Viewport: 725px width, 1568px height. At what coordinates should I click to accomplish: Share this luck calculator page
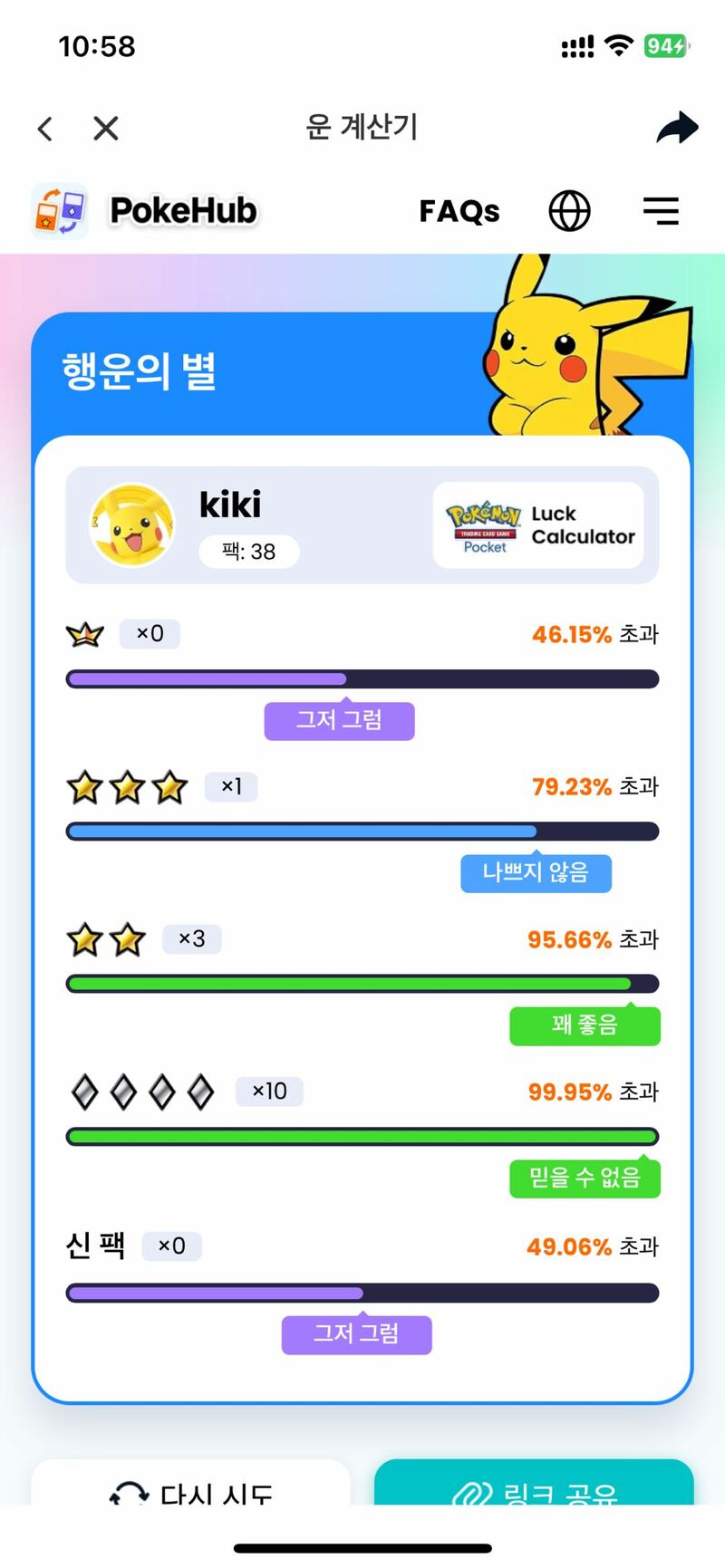pyautogui.click(x=677, y=128)
